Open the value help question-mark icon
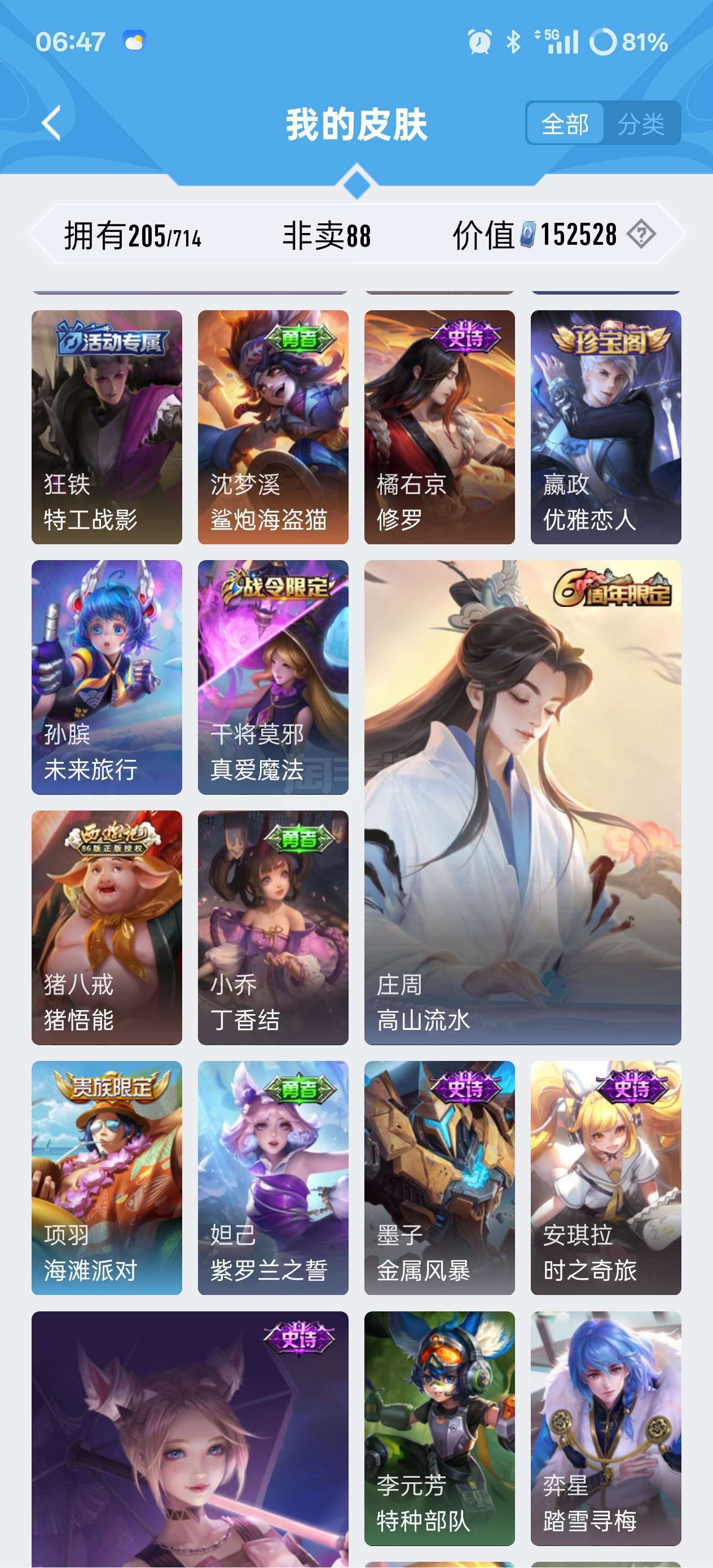The width and height of the screenshot is (713, 1568). pyautogui.click(x=641, y=234)
